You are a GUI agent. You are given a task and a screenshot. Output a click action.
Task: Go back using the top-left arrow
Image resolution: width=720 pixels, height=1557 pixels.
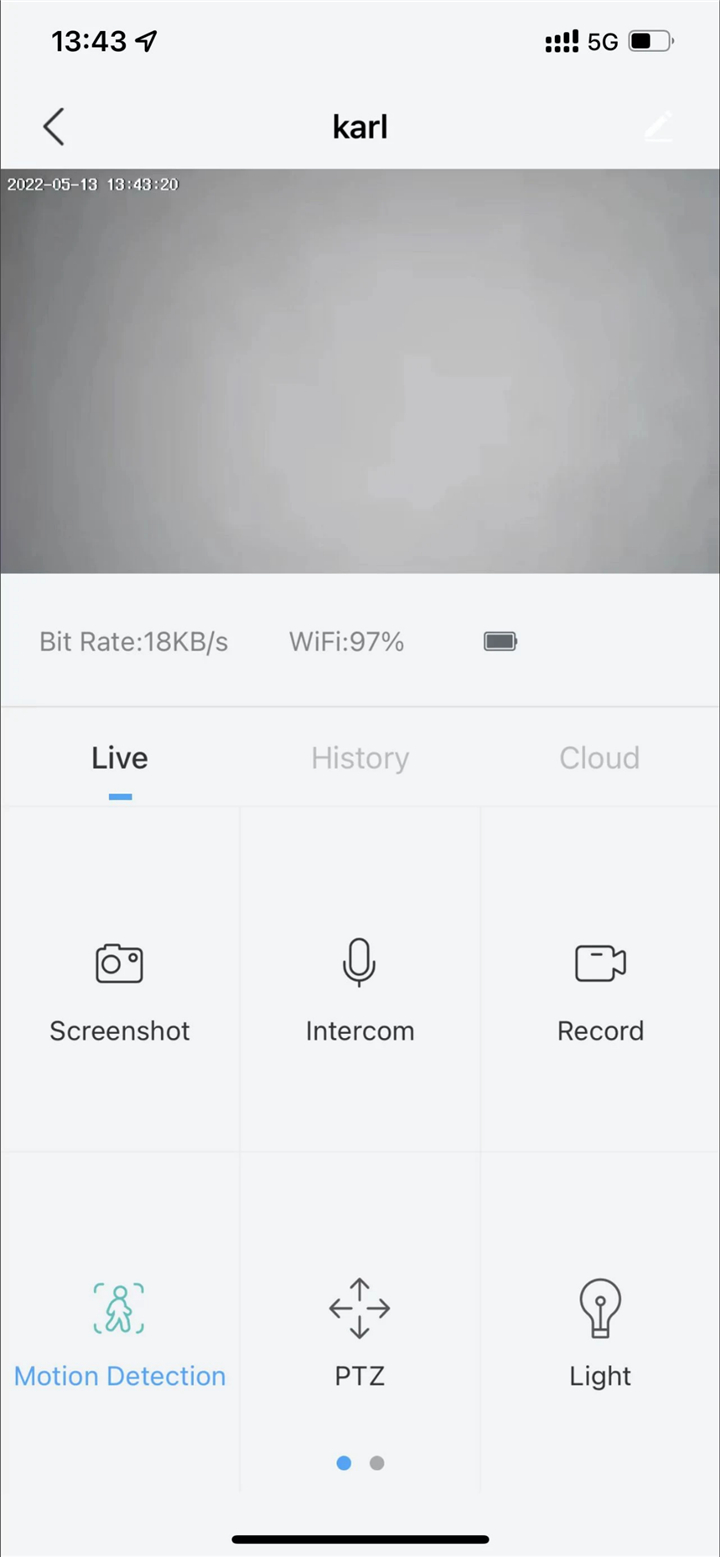(54, 127)
